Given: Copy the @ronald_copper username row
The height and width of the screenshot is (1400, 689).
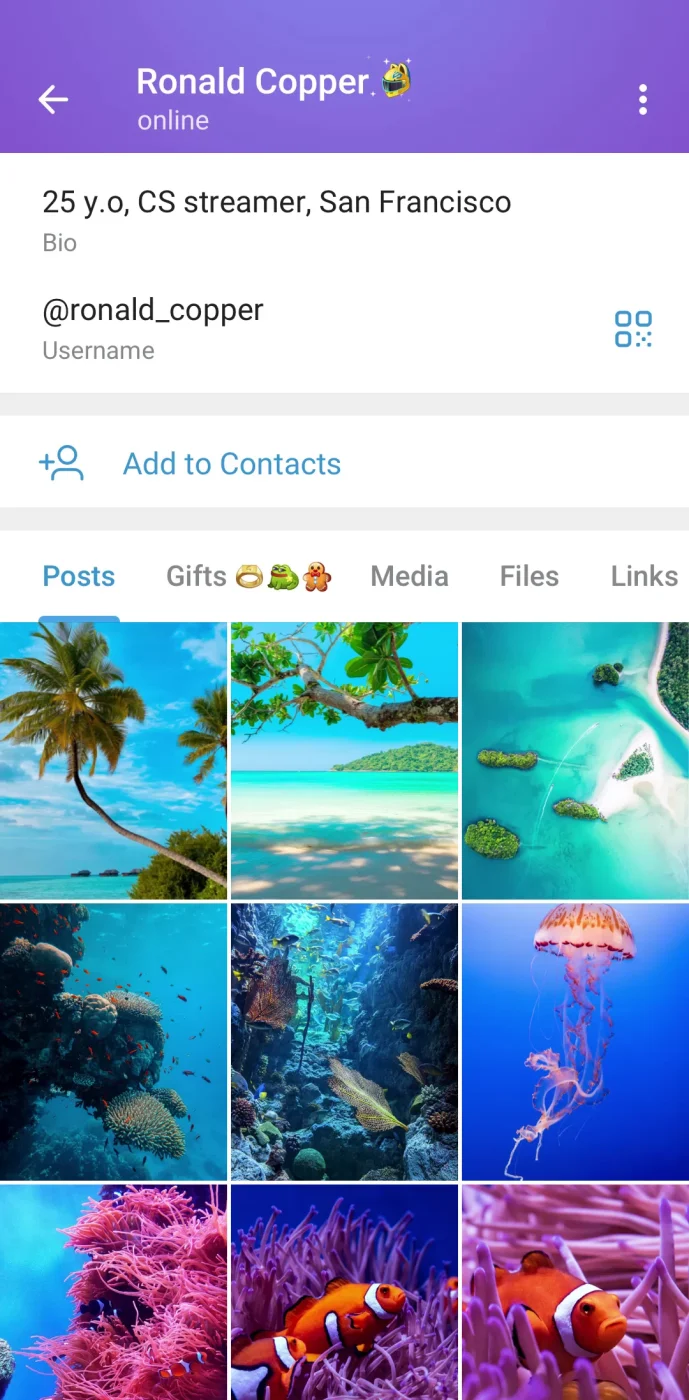Looking at the screenshot, I should tap(153, 326).
